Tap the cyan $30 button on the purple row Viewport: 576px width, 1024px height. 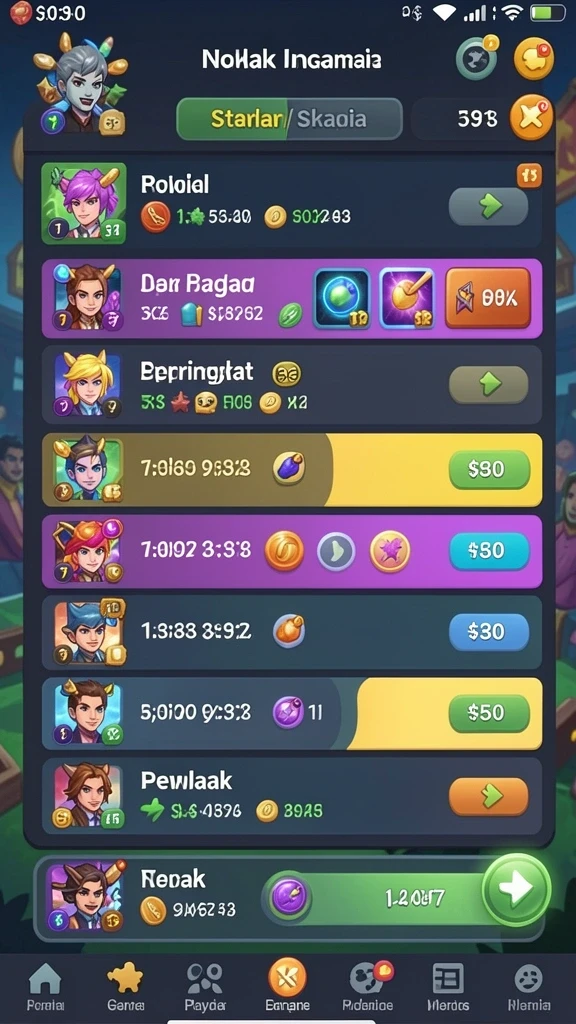[x=488, y=551]
